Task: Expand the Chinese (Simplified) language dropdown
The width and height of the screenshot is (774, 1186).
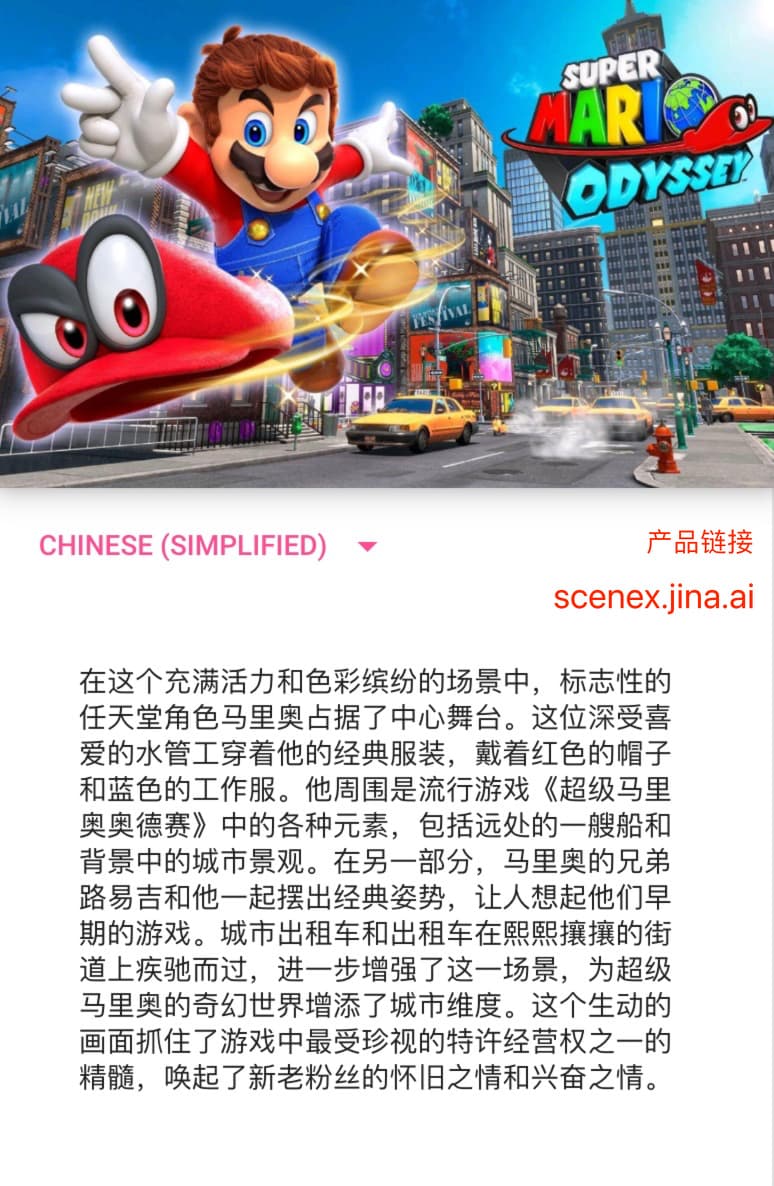Action: pos(208,546)
